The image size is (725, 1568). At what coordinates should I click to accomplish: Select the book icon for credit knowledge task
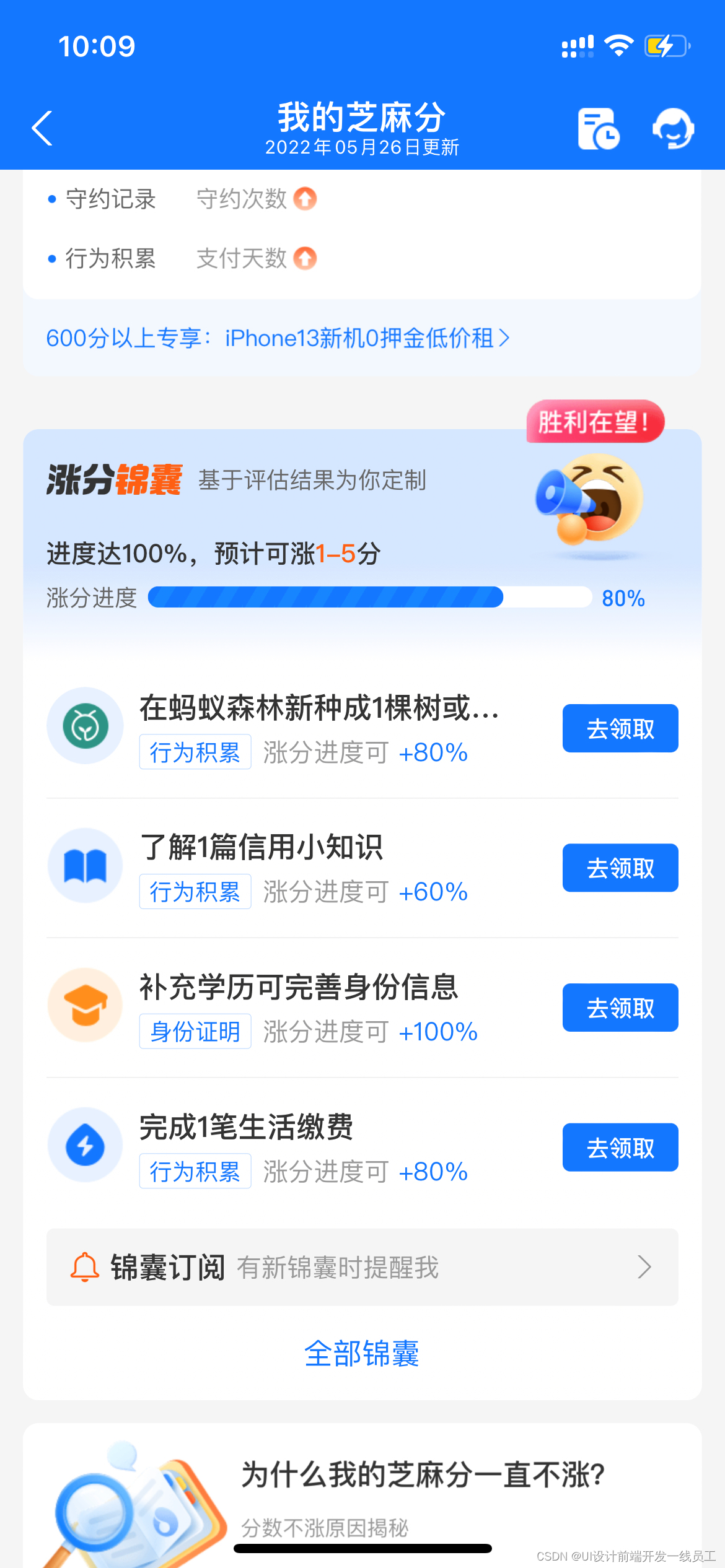coord(85,866)
